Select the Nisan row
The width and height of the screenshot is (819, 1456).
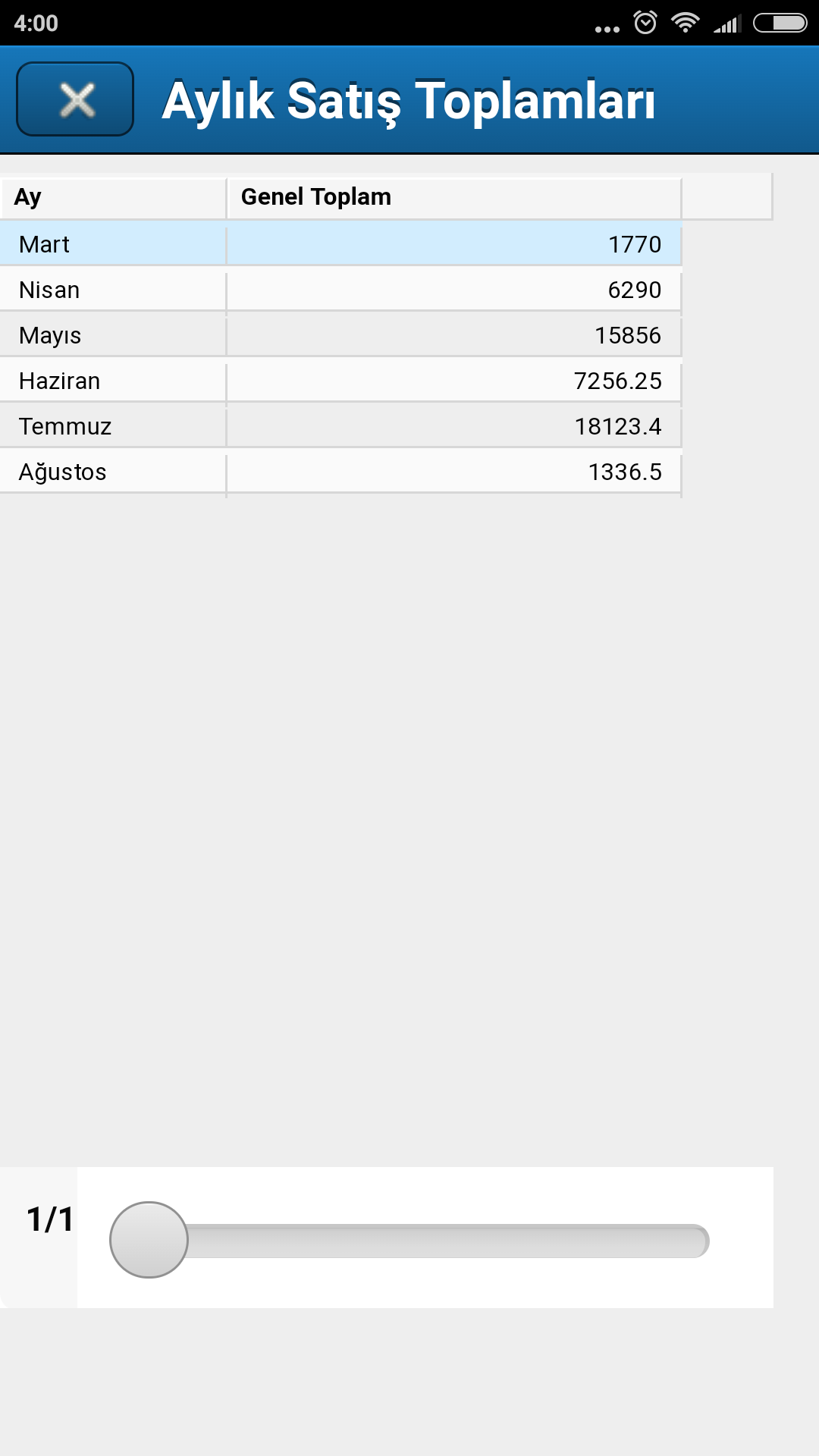pos(340,290)
